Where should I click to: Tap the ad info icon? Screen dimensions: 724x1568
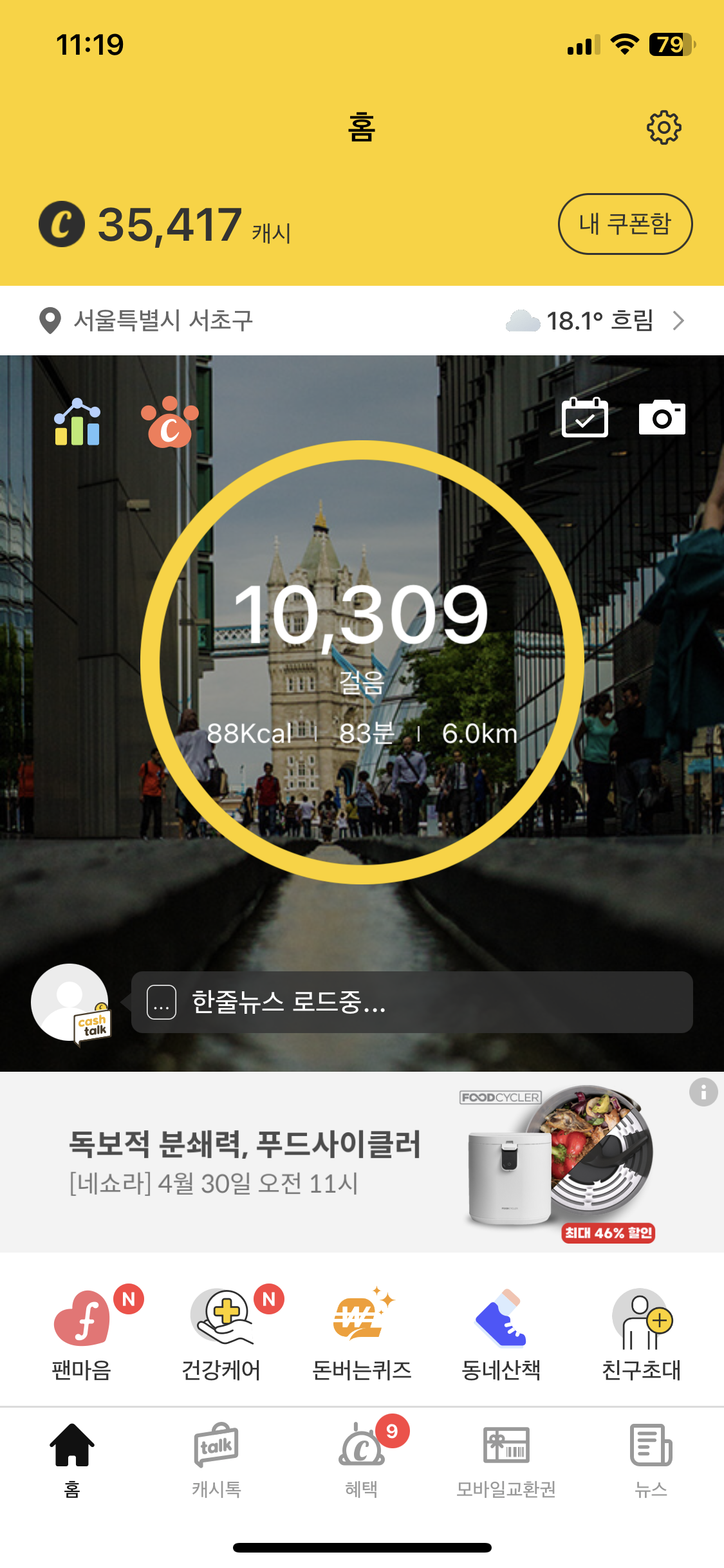tap(703, 1092)
